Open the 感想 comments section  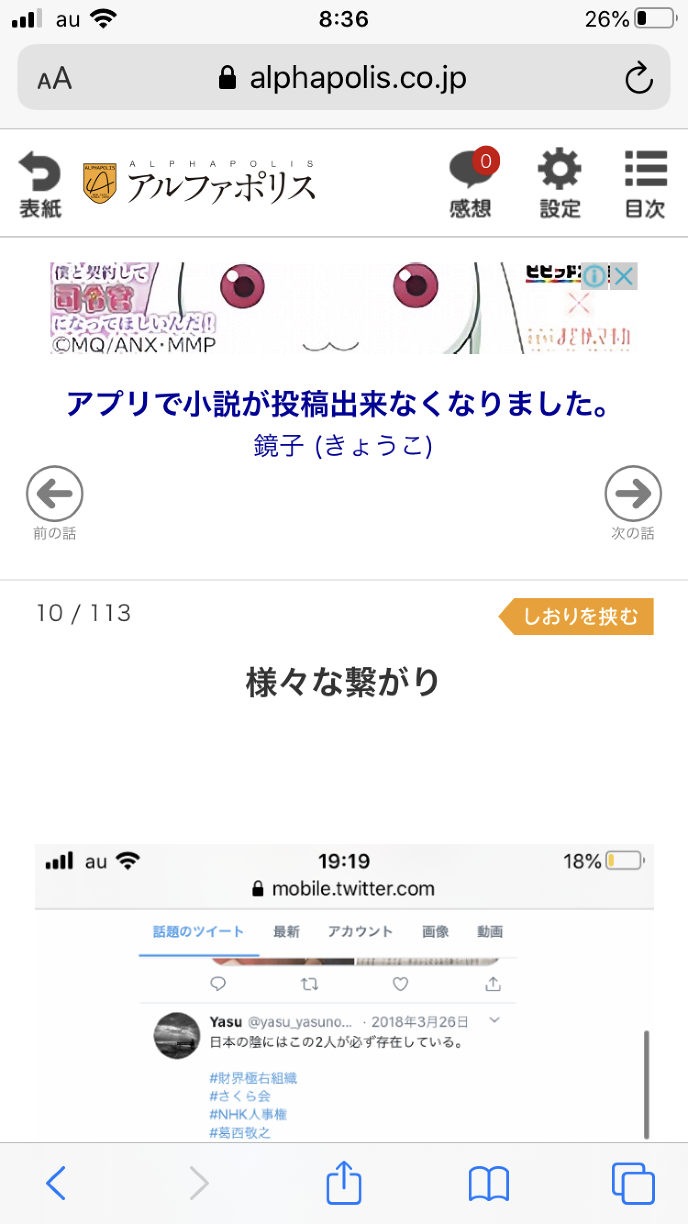[471, 184]
